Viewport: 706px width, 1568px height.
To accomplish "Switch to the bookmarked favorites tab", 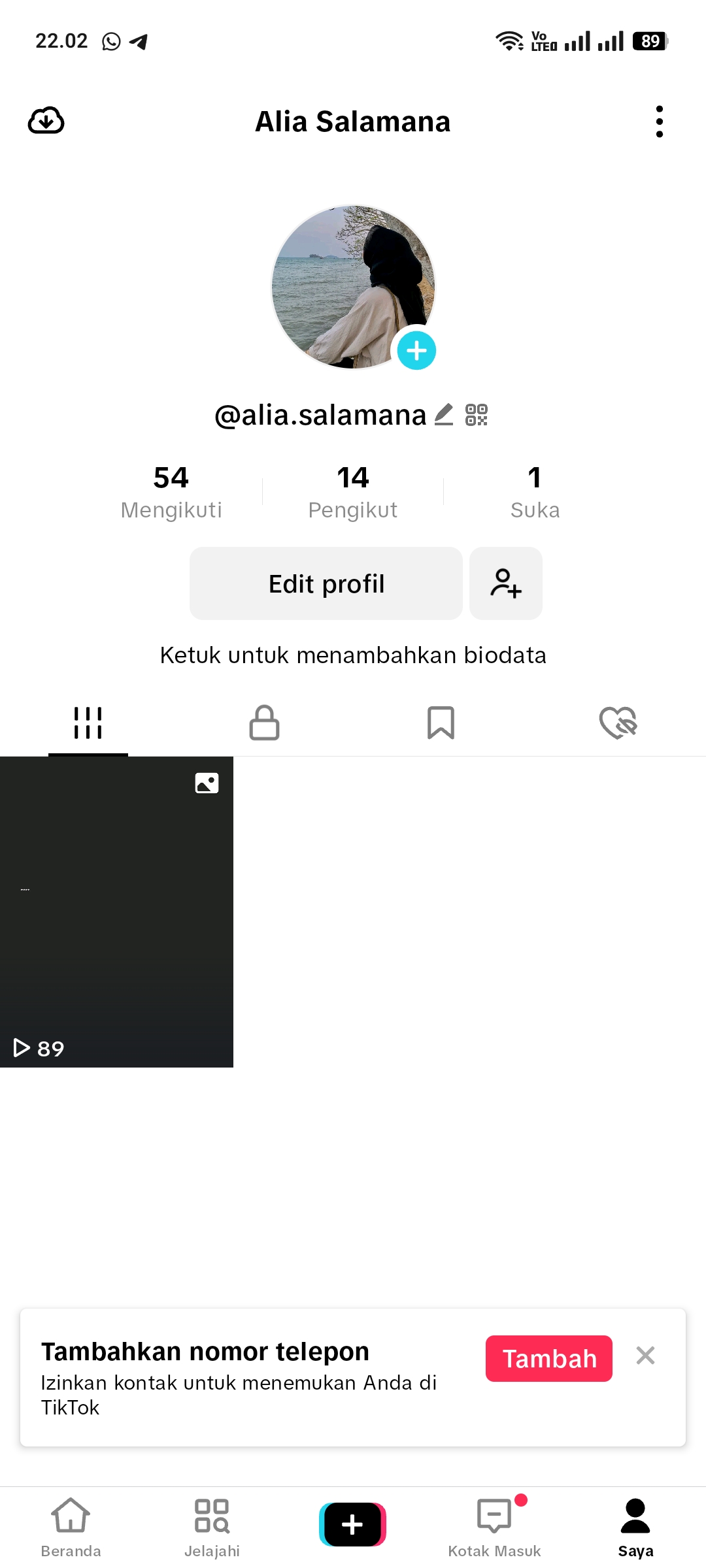I will [441, 723].
